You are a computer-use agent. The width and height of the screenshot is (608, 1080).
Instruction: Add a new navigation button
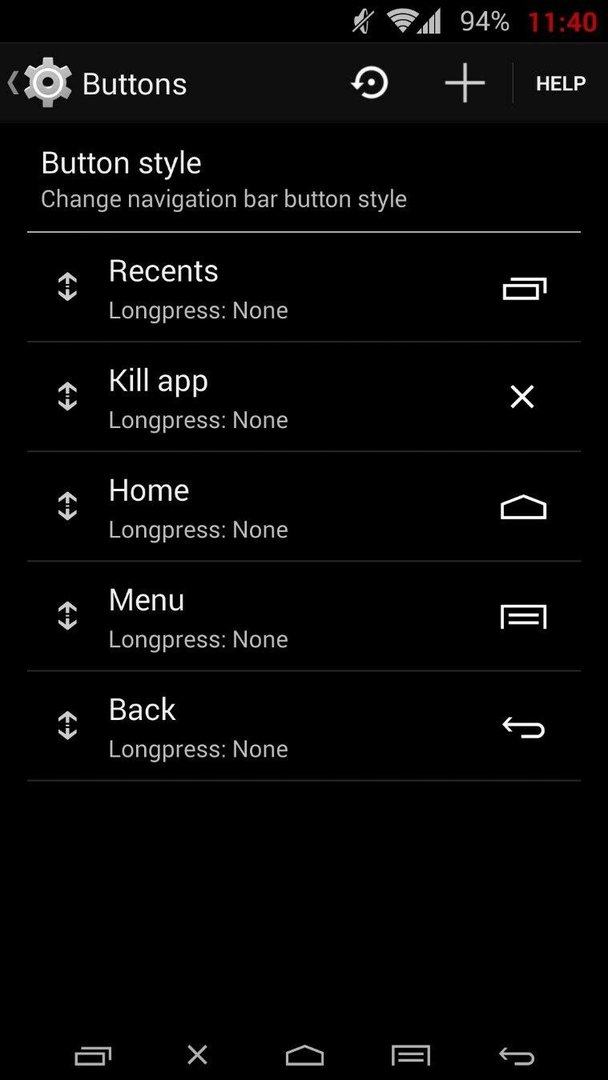[x=465, y=83]
